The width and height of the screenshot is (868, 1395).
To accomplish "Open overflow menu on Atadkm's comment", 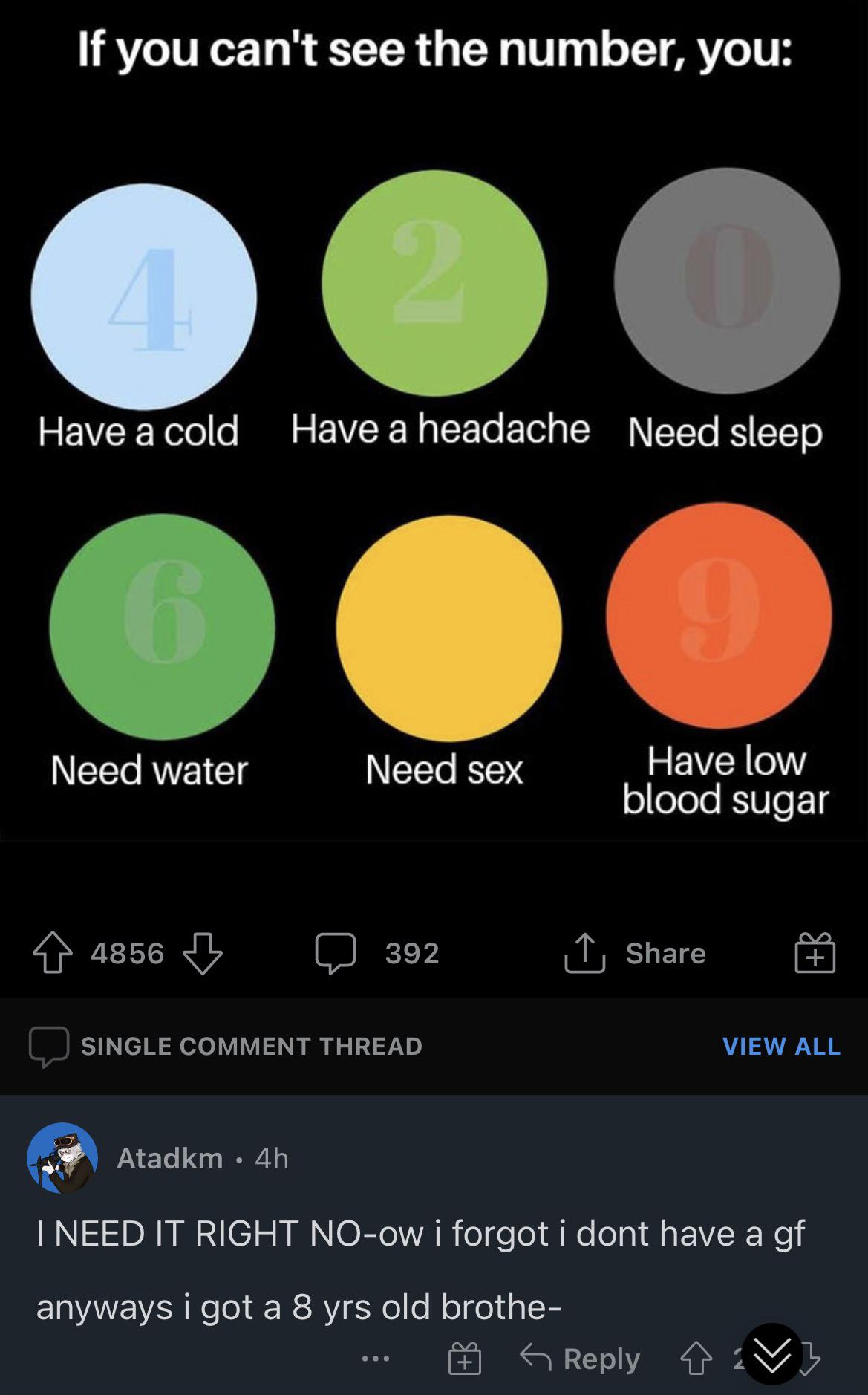I will coord(376,1359).
